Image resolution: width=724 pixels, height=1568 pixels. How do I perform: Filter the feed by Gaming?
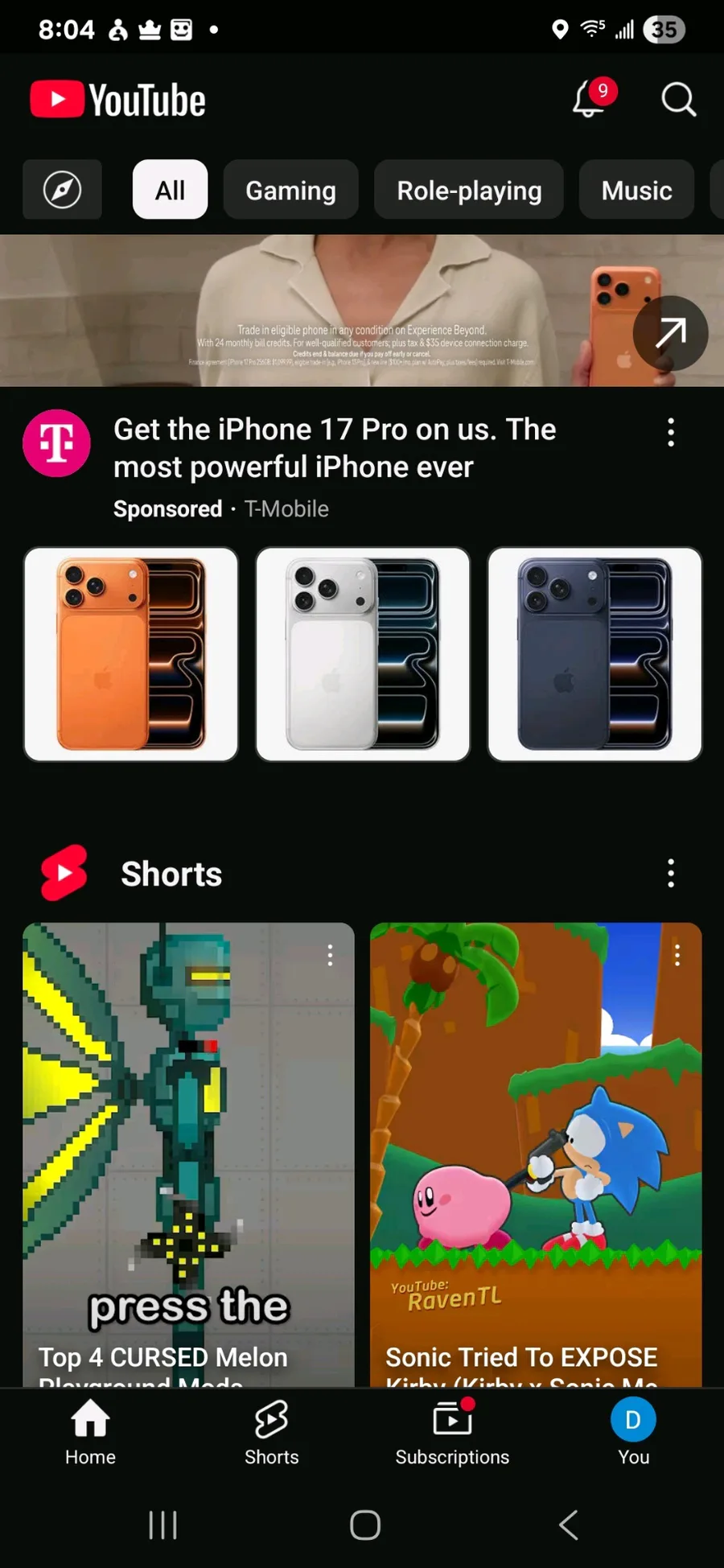coord(290,190)
